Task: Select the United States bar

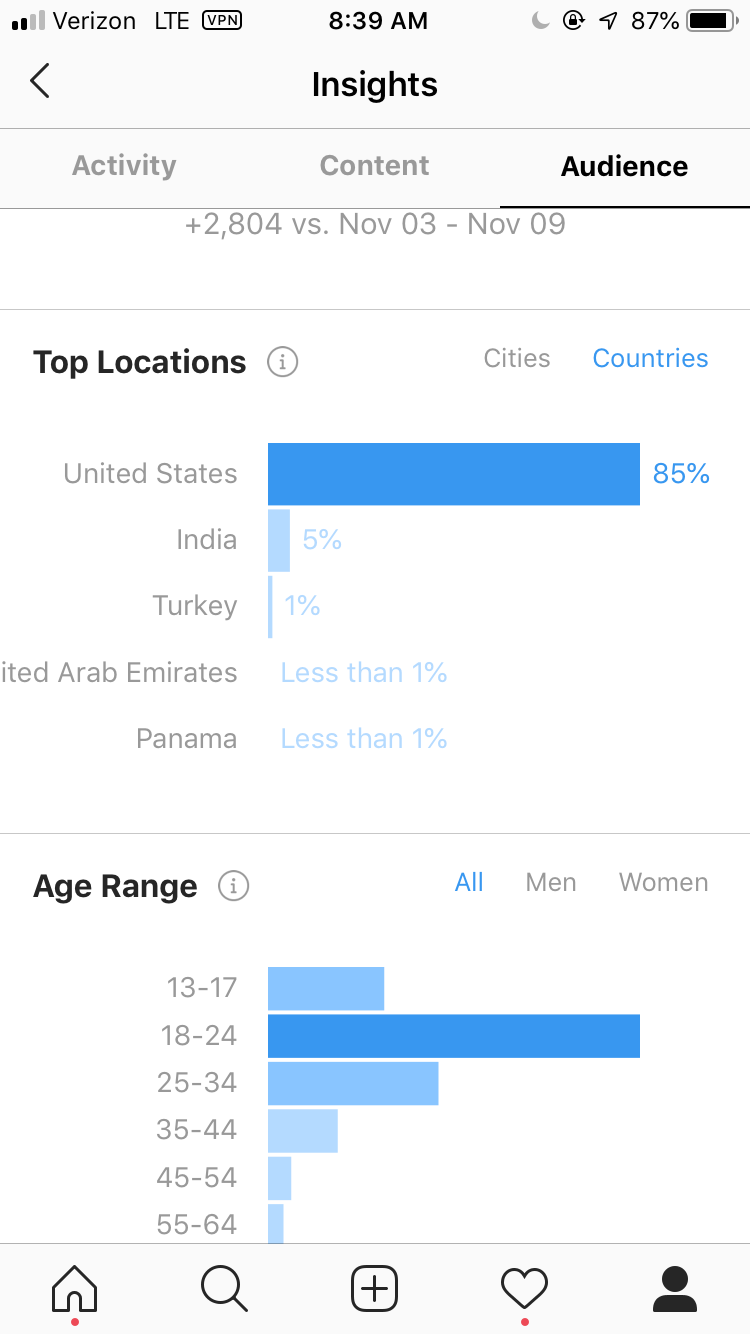Action: coord(454,474)
